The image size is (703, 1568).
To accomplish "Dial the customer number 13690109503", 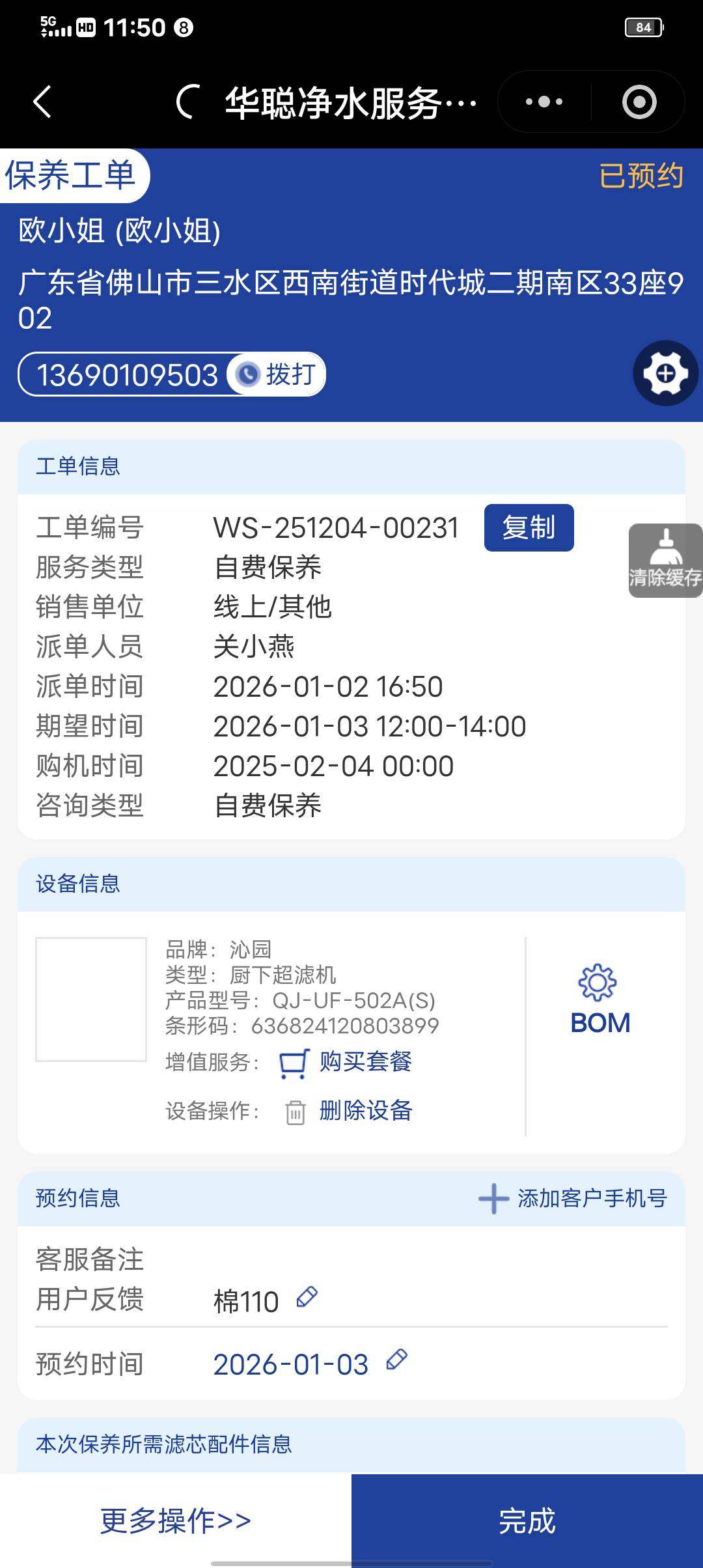I will click(x=277, y=374).
